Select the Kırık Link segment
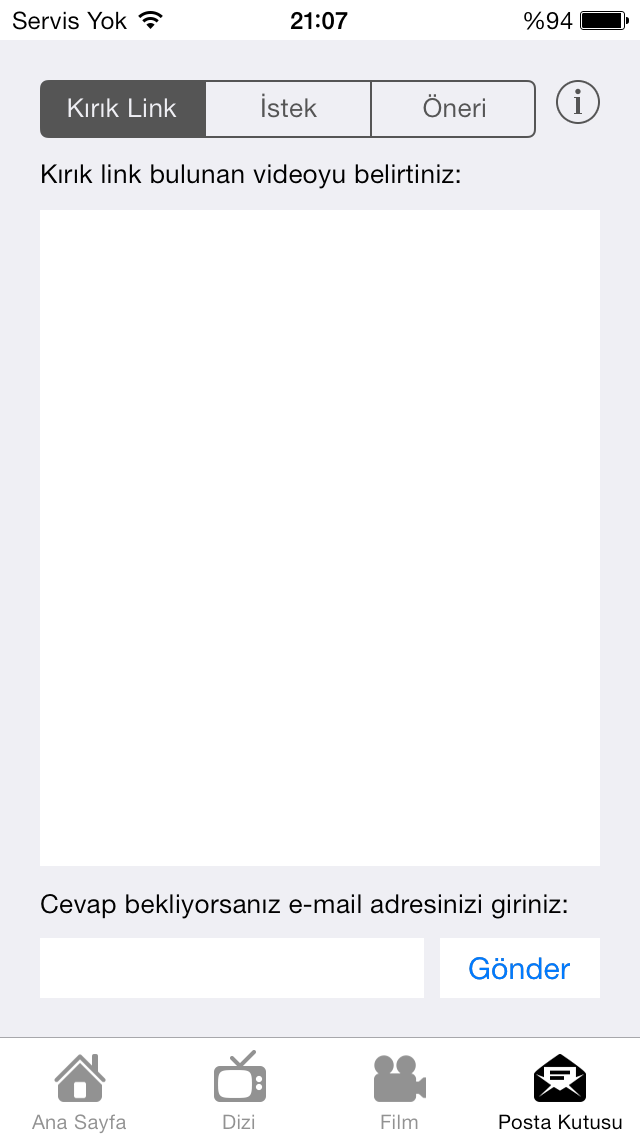Screen dimensions: 640x1136 [x=122, y=109]
